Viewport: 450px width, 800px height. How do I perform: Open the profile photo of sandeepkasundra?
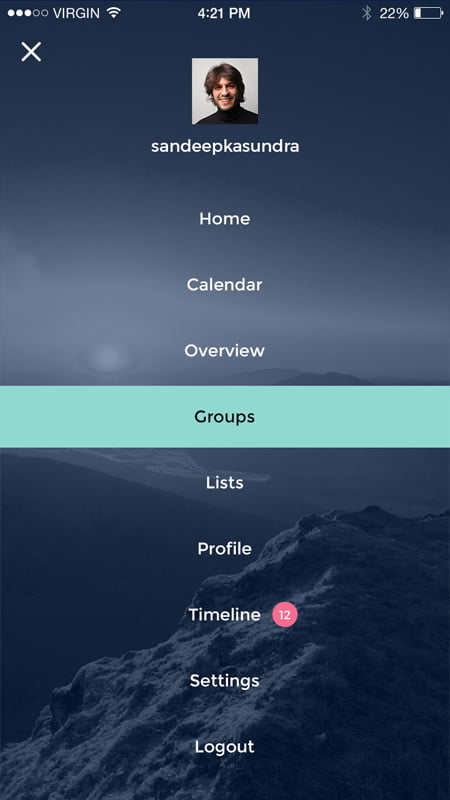click(225, 91)
